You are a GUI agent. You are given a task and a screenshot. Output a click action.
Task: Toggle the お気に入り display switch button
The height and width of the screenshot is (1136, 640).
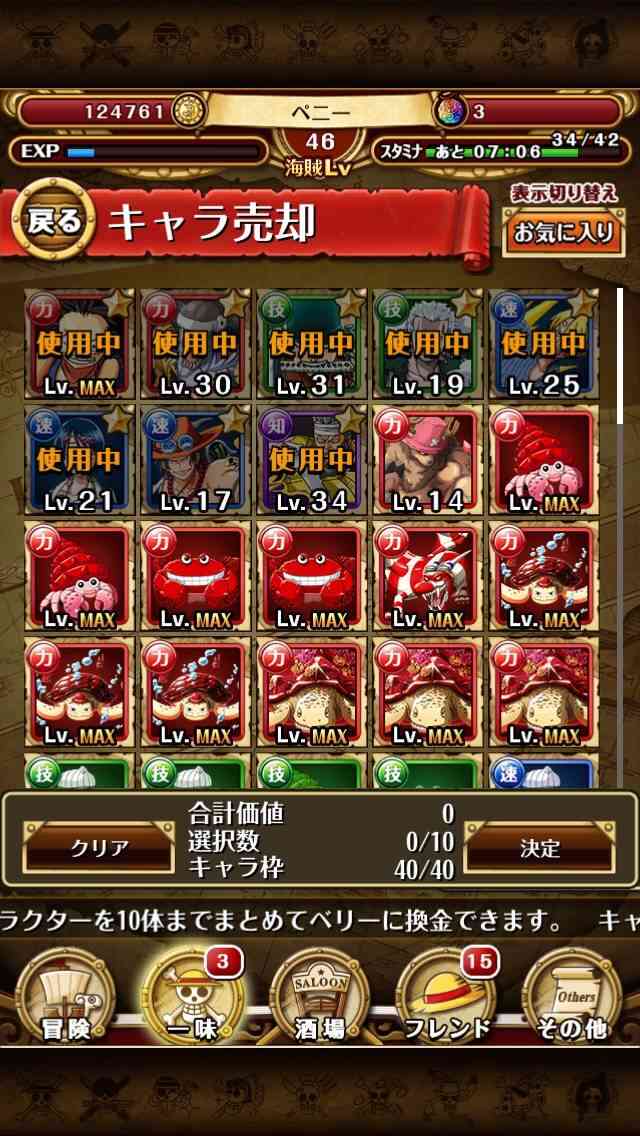tap(563, 232)
